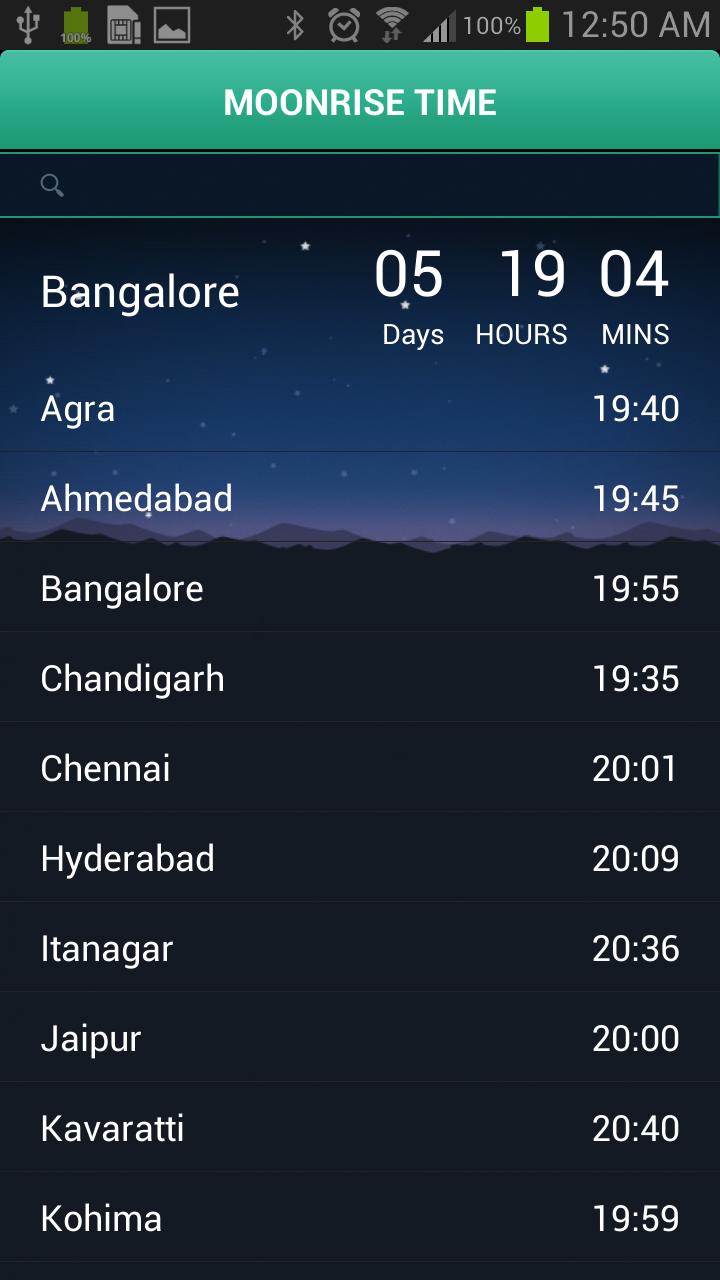Select Bangalore with moonrise 19:55
The image size is (720, 1280).
pos(360,588)
